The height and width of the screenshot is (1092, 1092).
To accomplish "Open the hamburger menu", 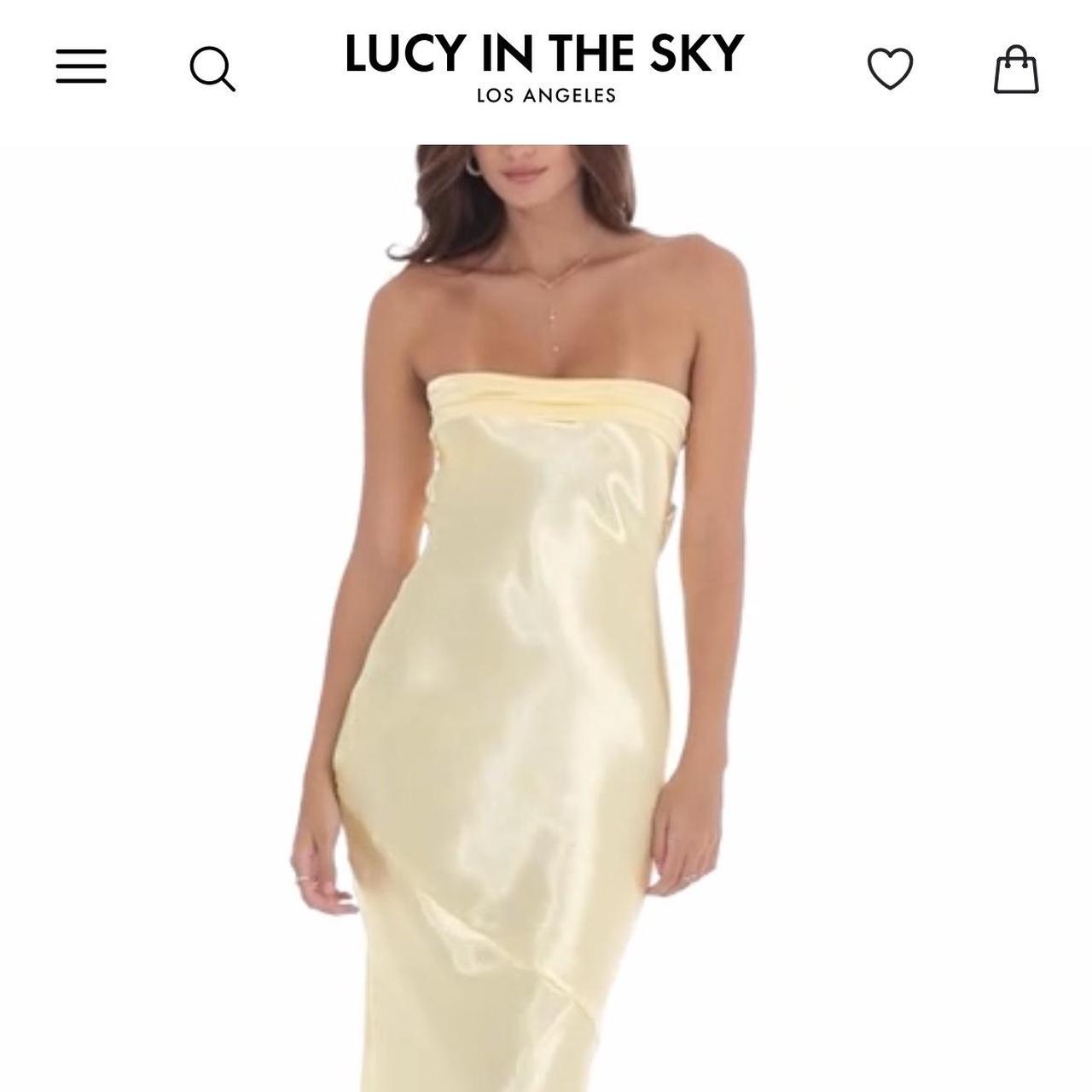I will tap(81, 67).
